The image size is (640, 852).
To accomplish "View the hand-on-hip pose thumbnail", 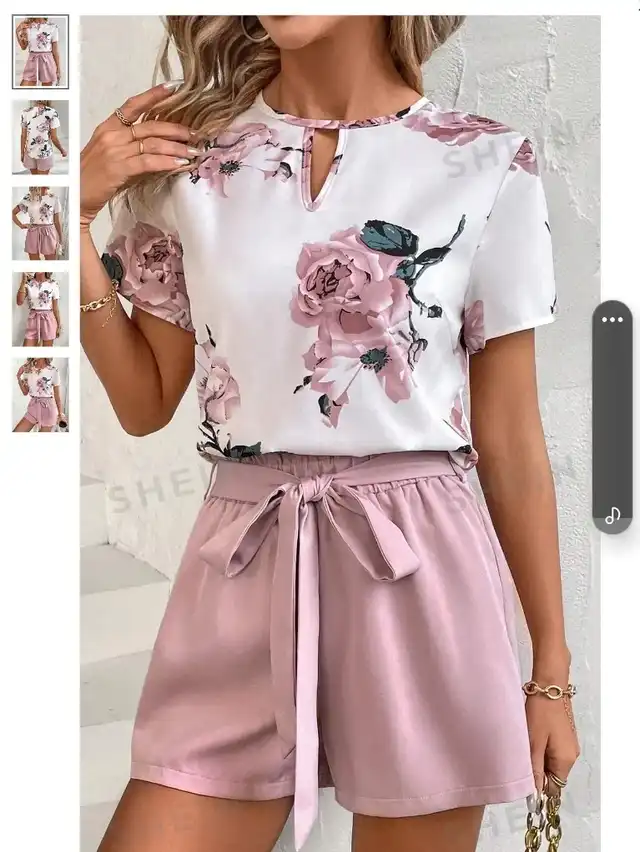I will coord(41,223).
